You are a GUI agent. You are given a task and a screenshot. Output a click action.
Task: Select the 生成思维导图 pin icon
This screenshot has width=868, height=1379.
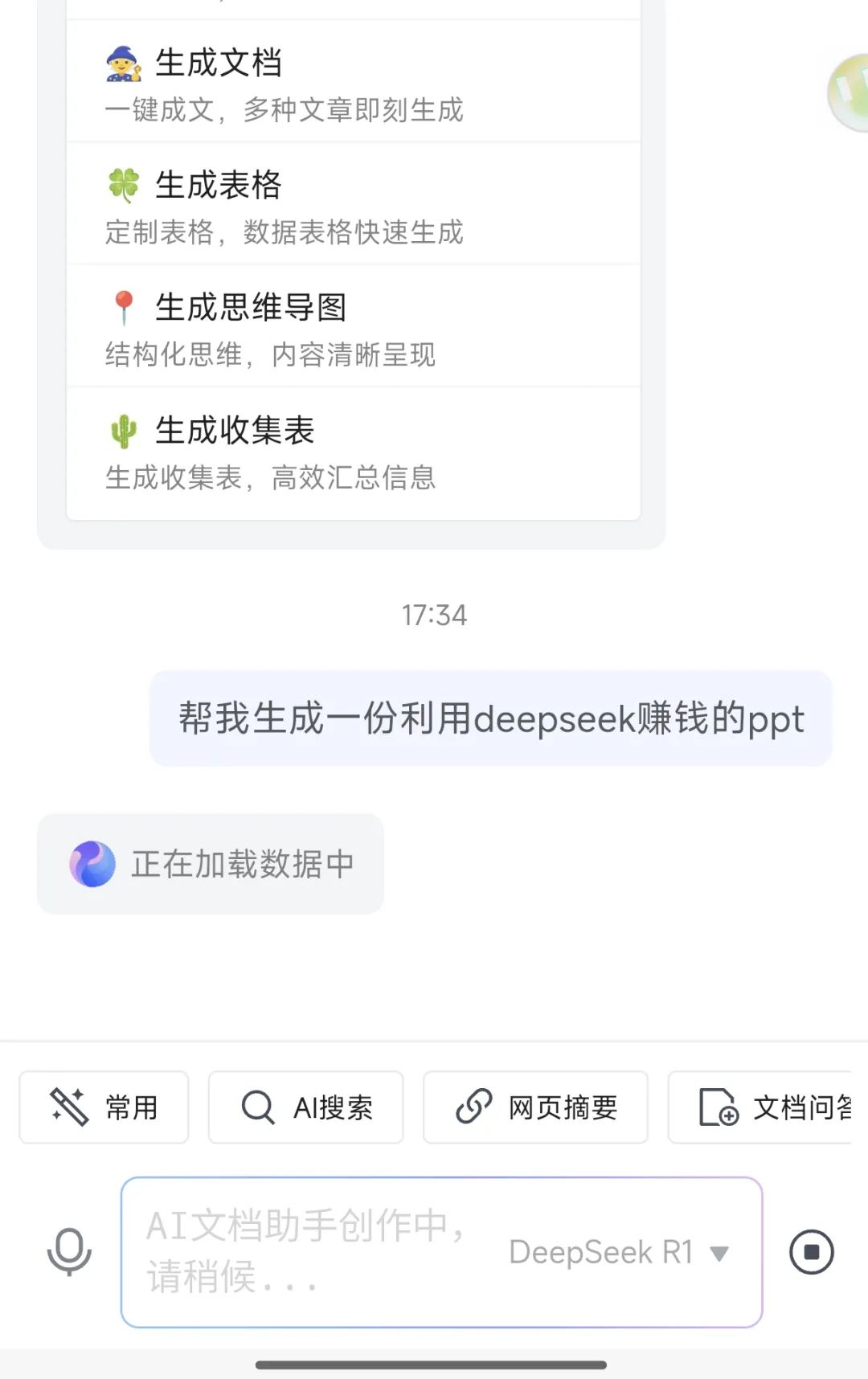tap(122, 307)
